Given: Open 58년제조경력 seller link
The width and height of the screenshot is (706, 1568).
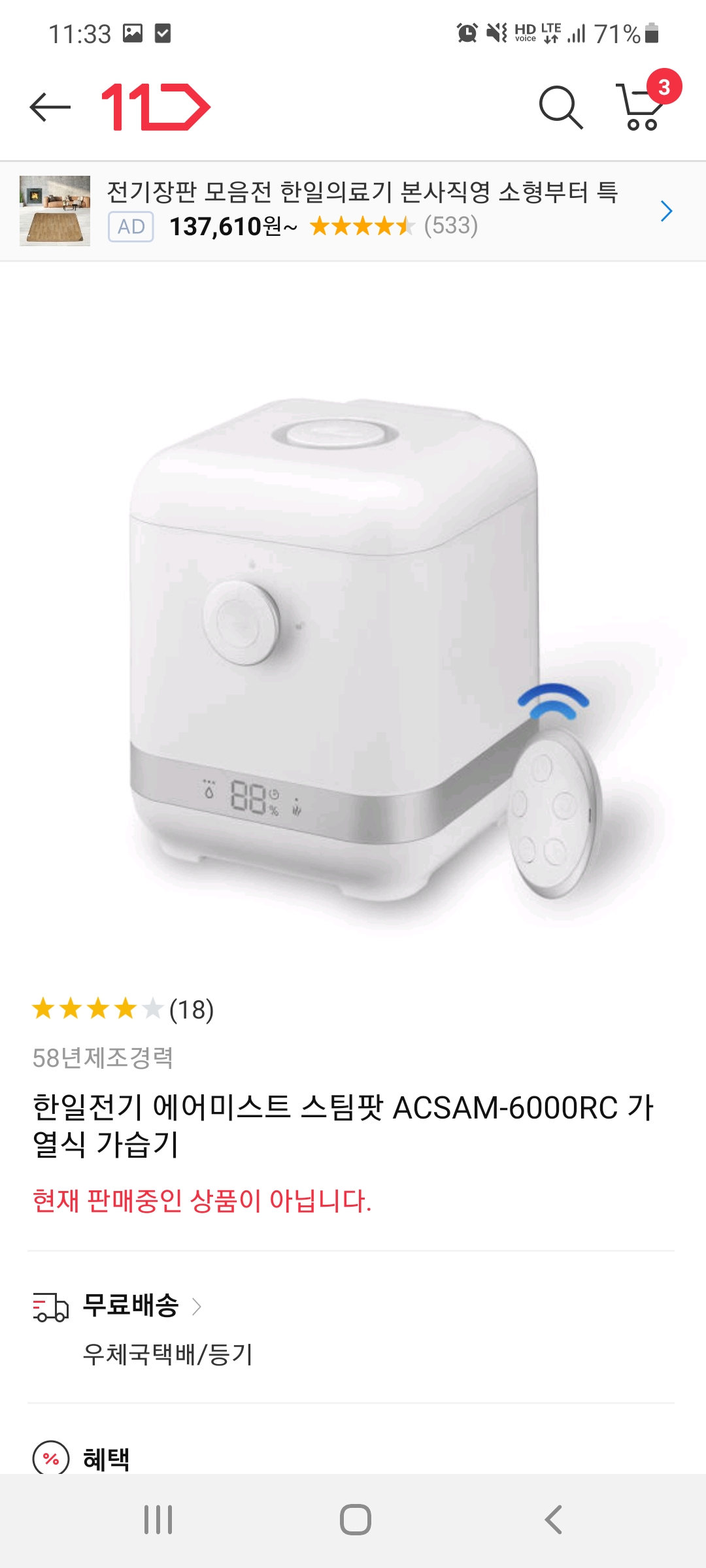Looking at the screenshot, I should click(x=103, y=1058).
